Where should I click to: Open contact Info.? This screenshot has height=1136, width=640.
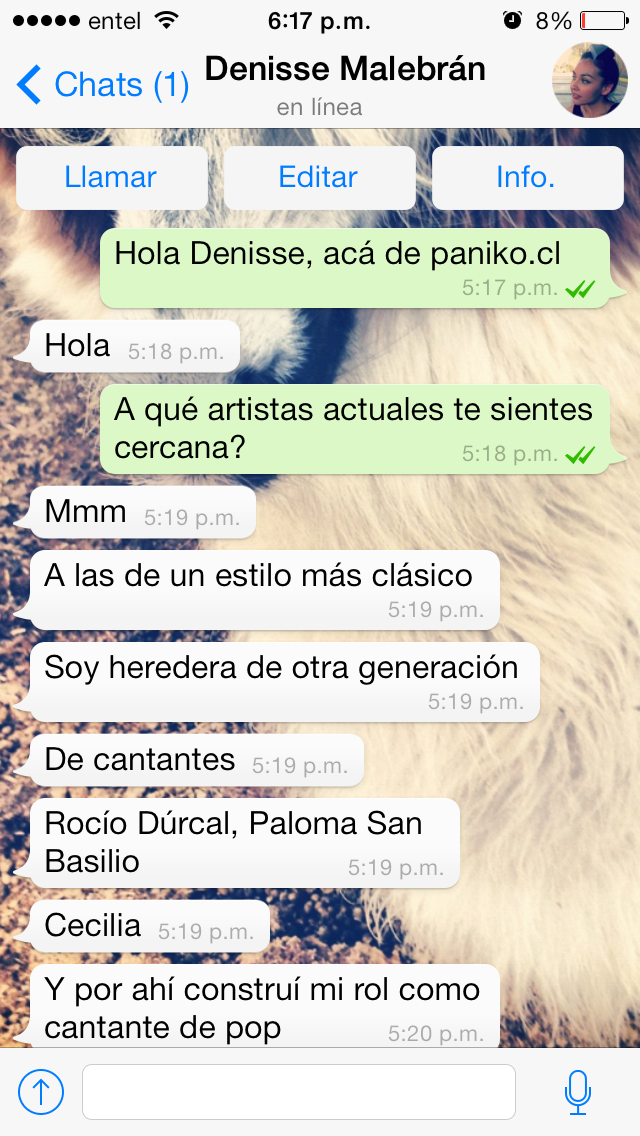pos(526,178)
